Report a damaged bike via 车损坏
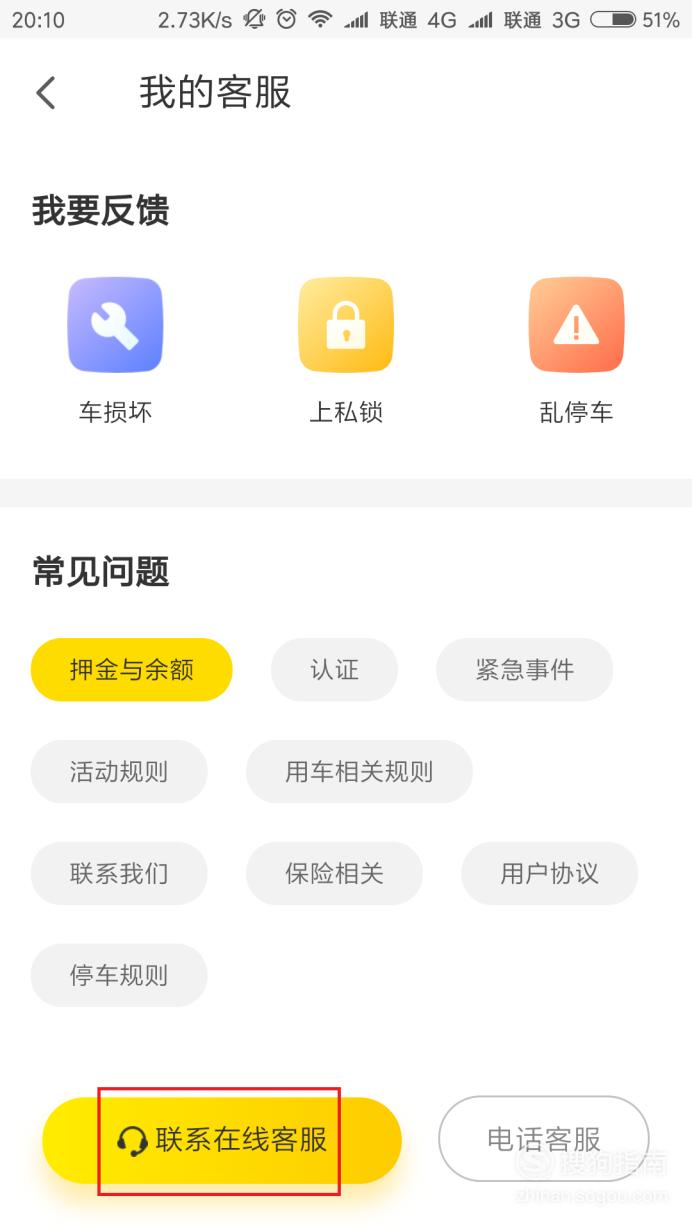Screen dimensions: 692x1230 [115, 351]
